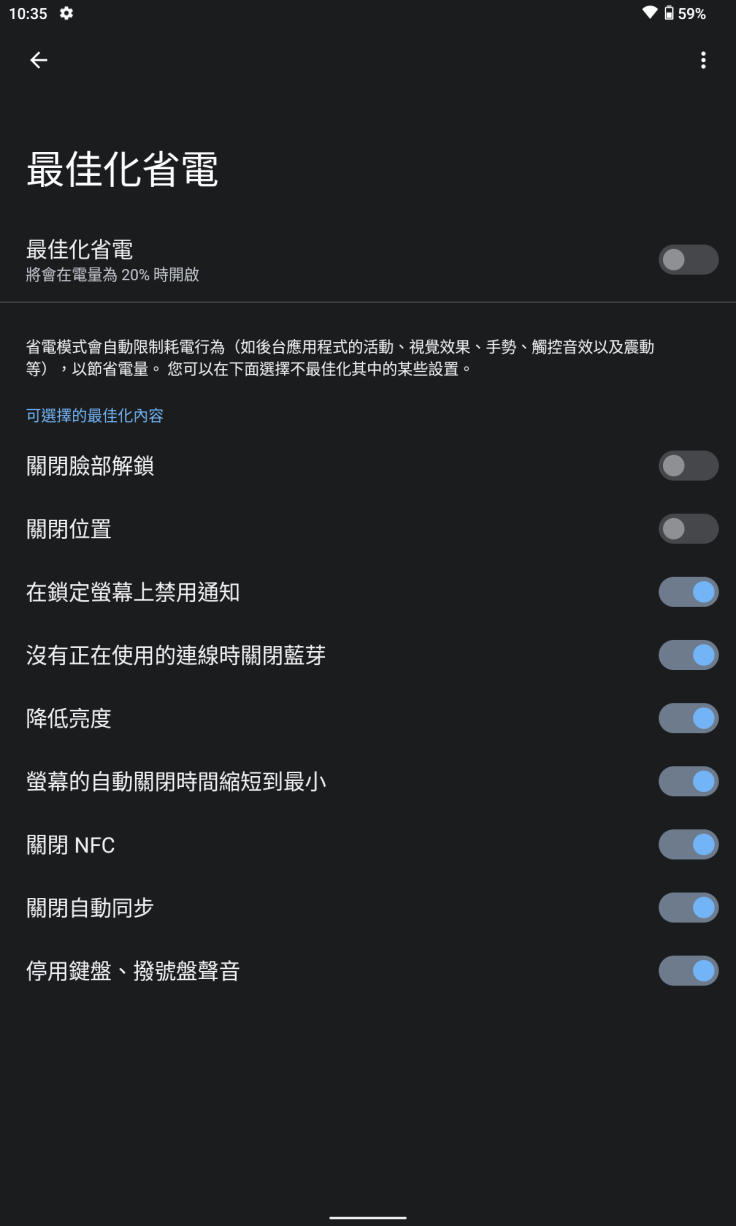Screen dimensions: 736x1226
Task: Open the three-dot overflow menu
Action: pyautogui.click(x=703, y=61)
